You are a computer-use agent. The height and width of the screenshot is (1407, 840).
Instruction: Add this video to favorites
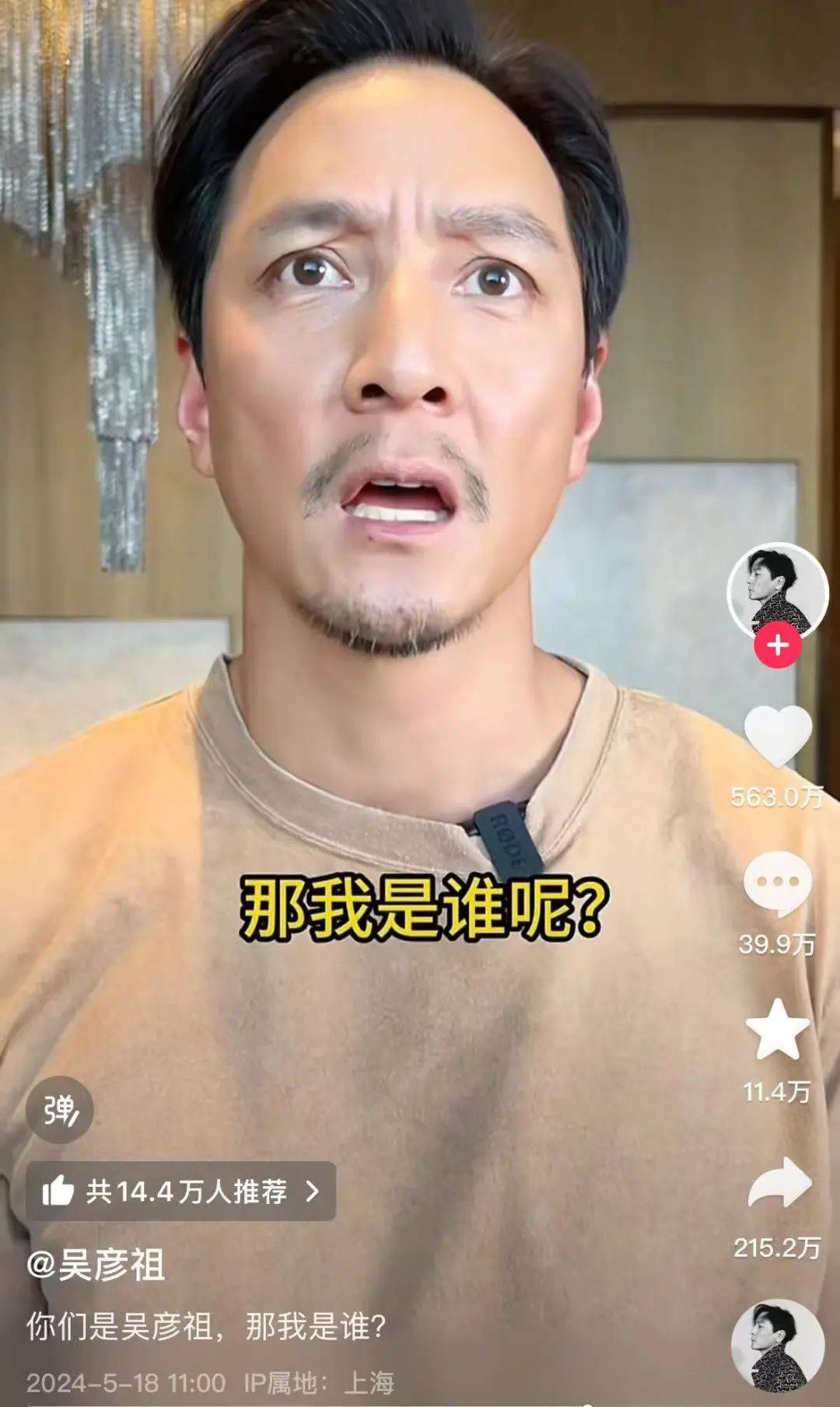(777, 1029)
